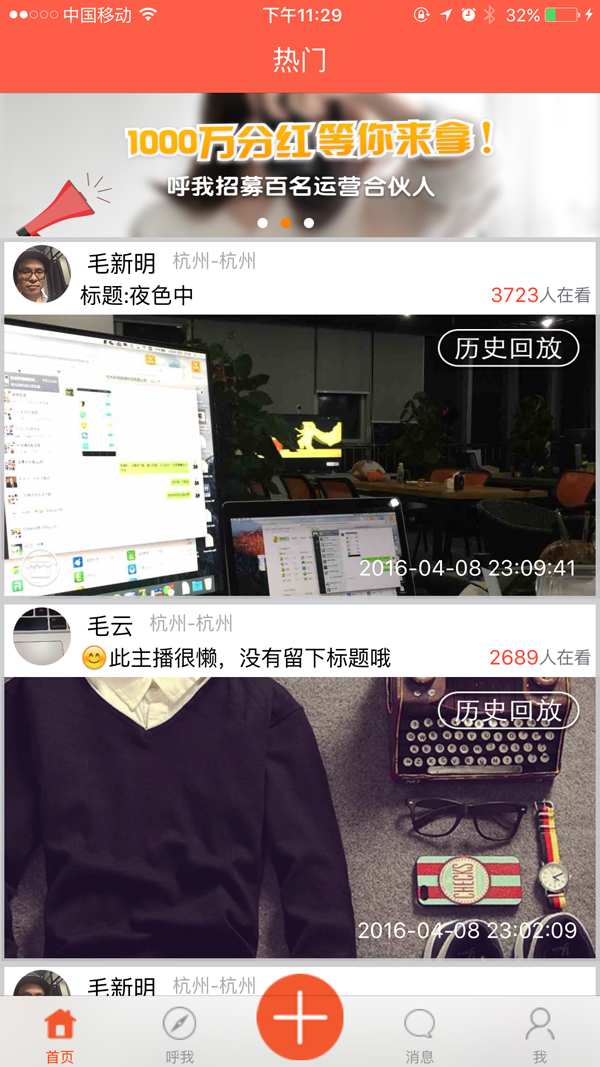
Task: Switch to the 呼我 tab
Action: point(180,1035)
